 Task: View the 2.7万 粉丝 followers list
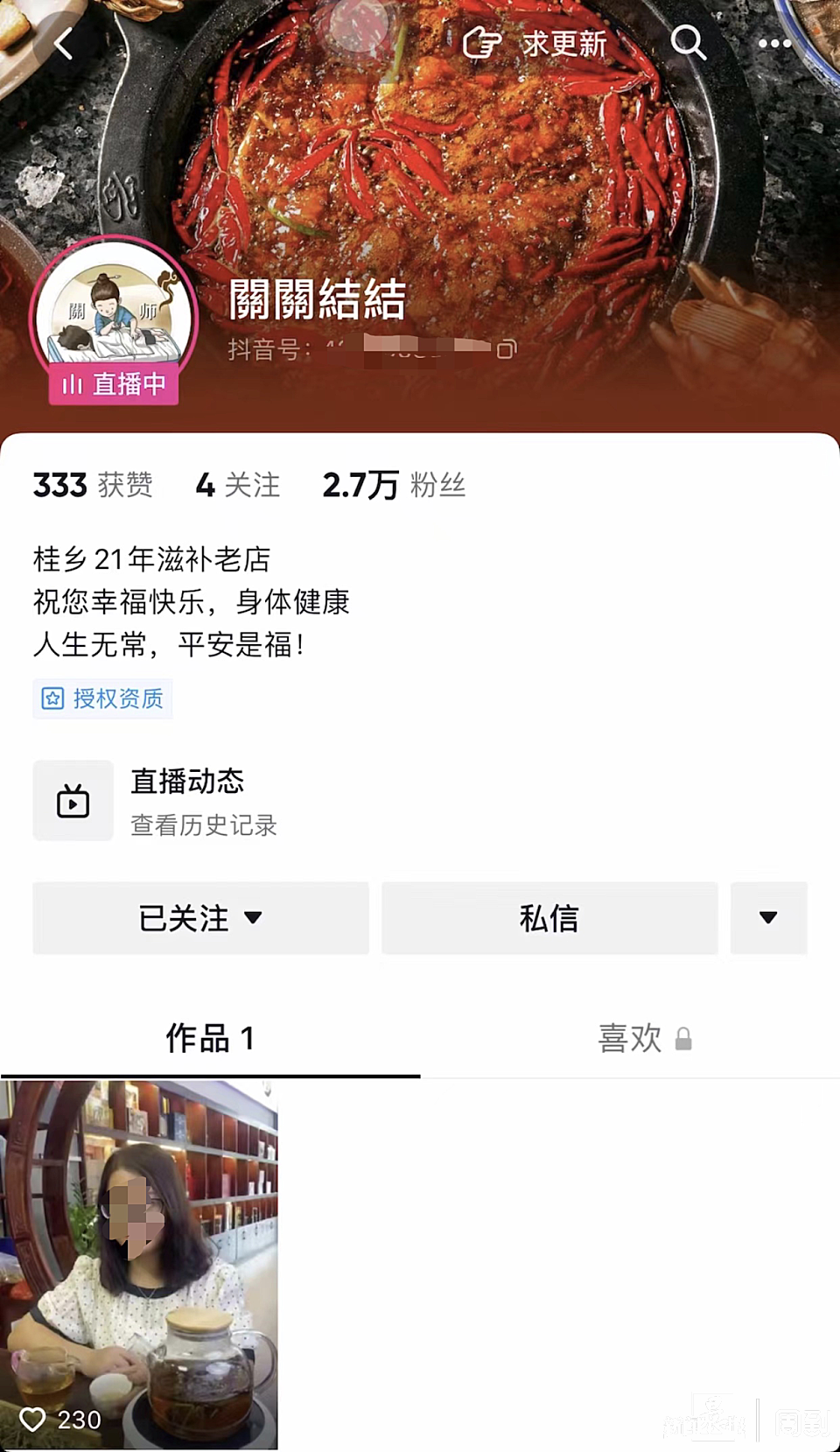[x=394, y=485]
